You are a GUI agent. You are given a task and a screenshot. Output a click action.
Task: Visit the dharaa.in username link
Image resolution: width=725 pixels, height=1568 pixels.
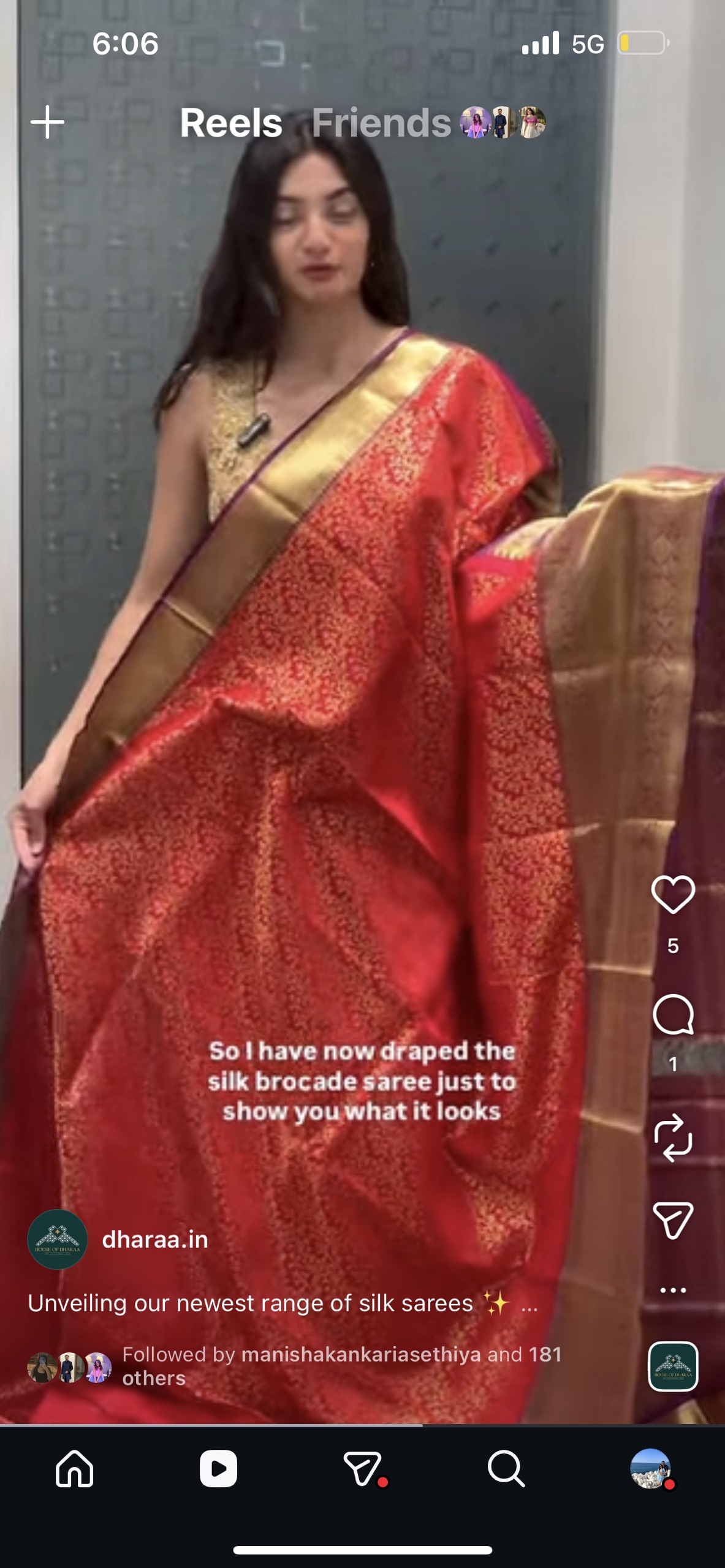(x=155, y=1240)
